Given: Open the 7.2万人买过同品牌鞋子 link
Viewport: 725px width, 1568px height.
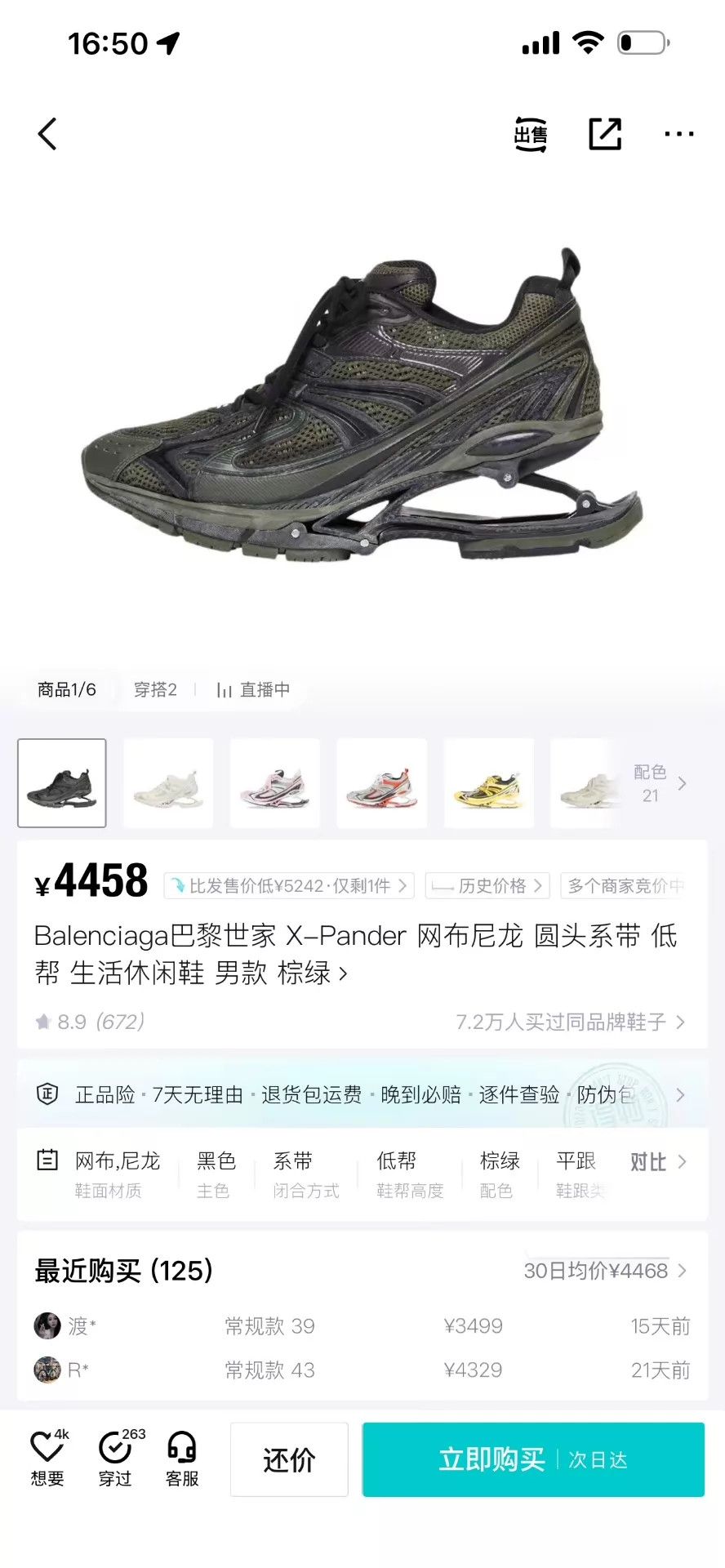Looking at the screenshot, I should pyautogui.click(x=571, y=1022).
